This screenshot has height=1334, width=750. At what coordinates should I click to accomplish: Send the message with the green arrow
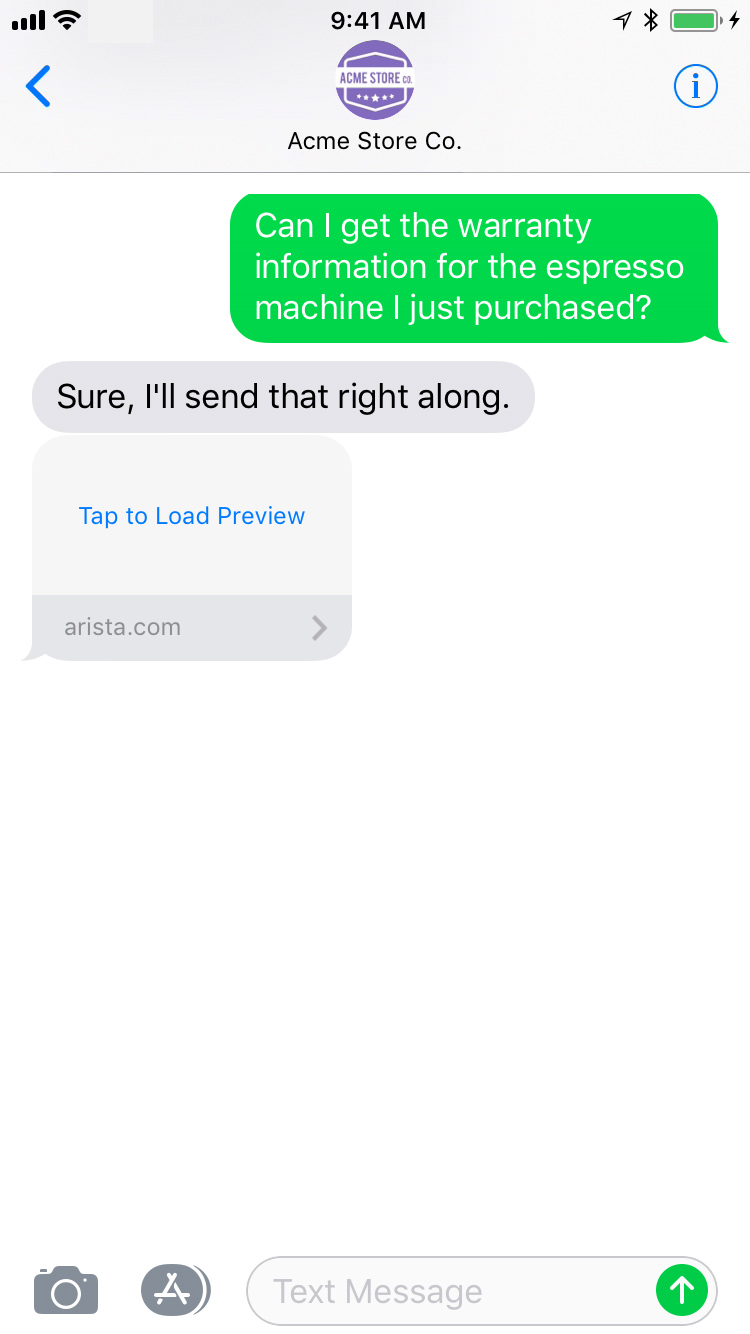682,1290
